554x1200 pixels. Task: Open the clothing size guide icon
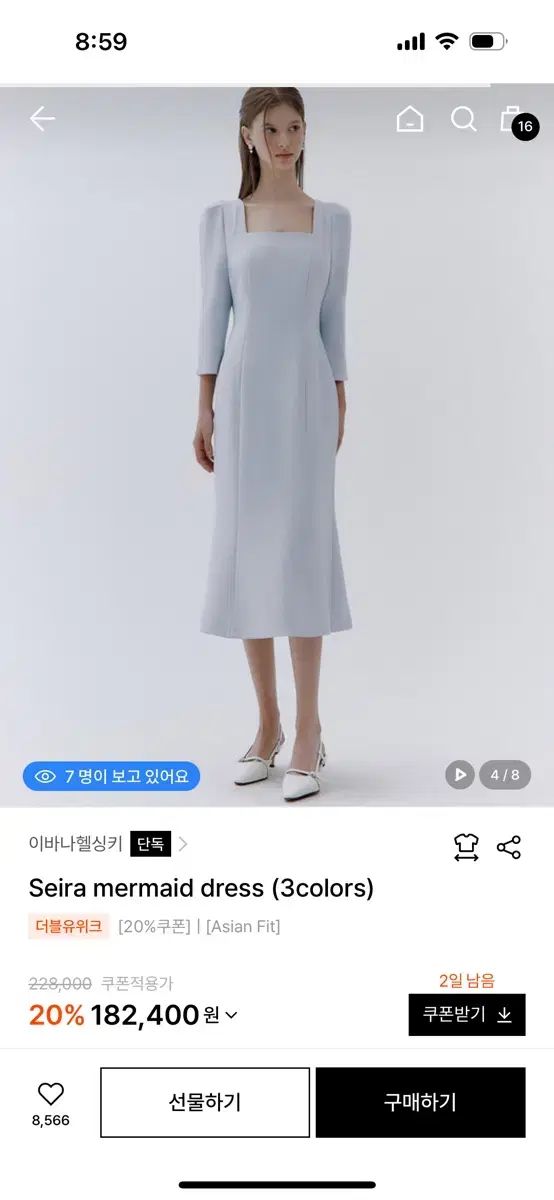pos(466,847)
